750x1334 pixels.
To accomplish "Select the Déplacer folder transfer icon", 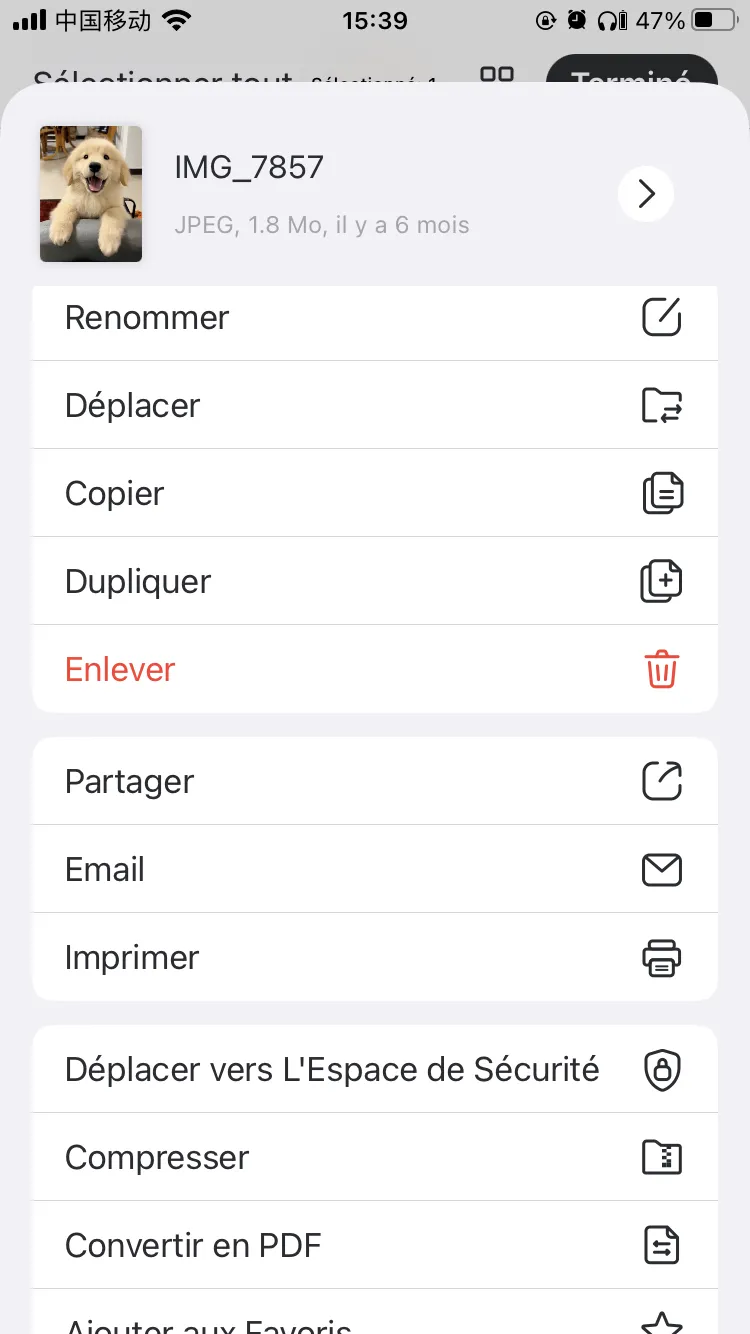I will click(661, 405).
